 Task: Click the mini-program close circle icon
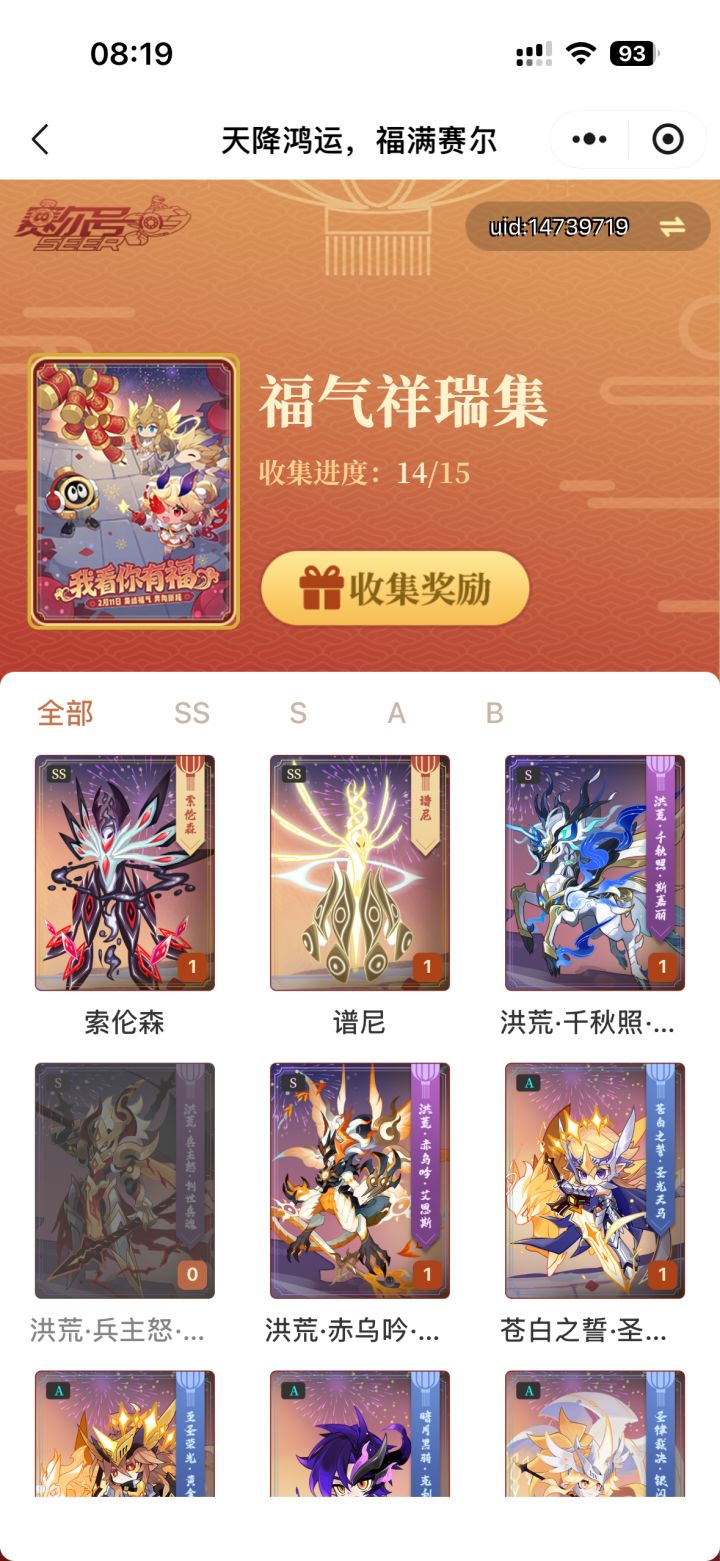(669, 140)
